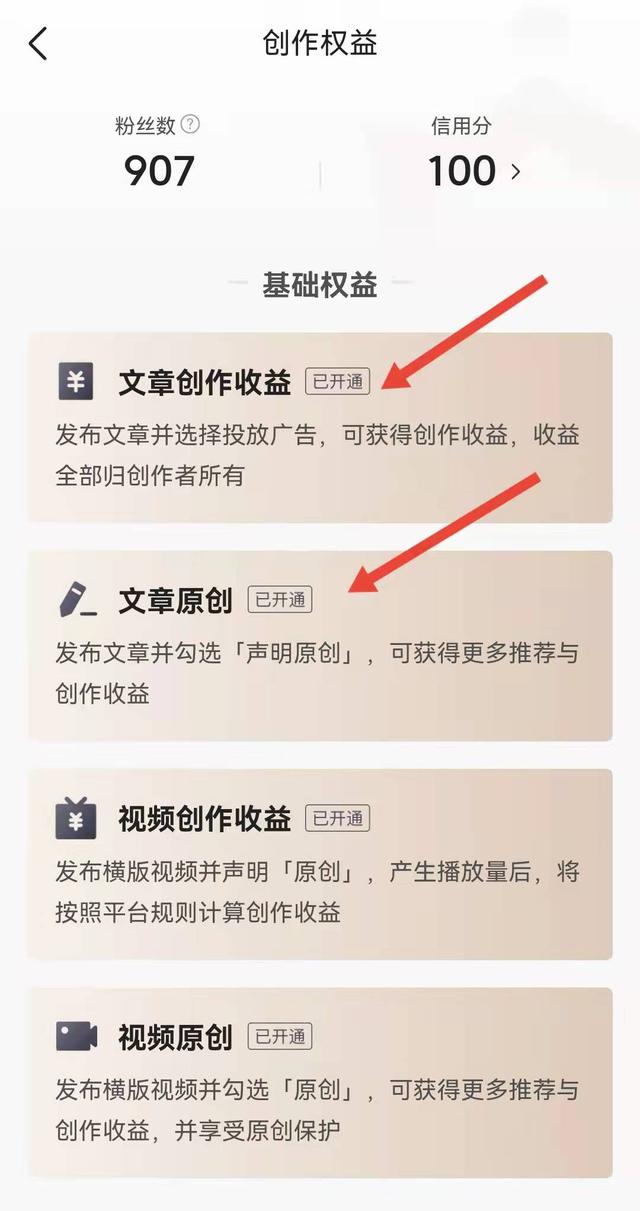640x1211 pixels.
Task: Open the 文章创作收益 card
Action: point(320,427)
